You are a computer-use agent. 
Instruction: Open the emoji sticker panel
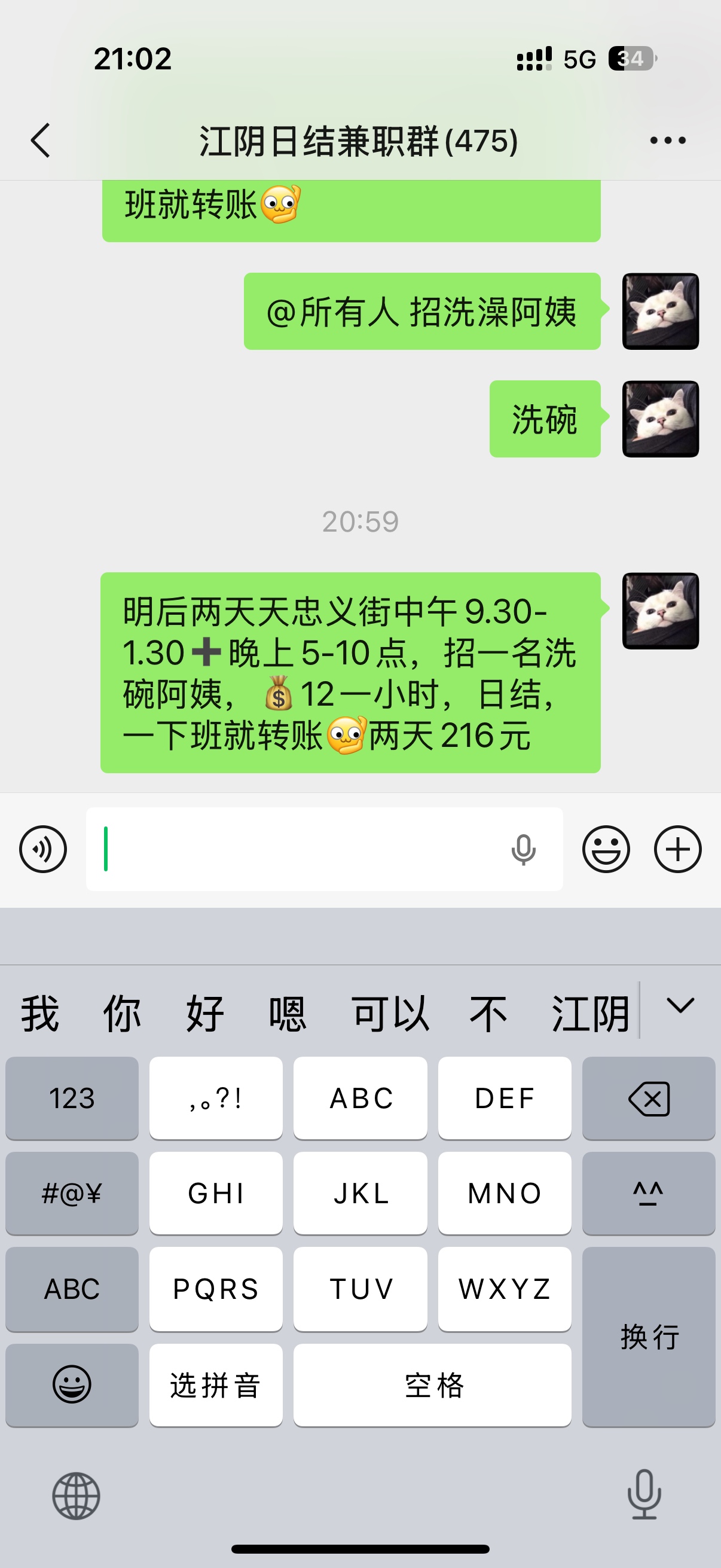point(606,849)
